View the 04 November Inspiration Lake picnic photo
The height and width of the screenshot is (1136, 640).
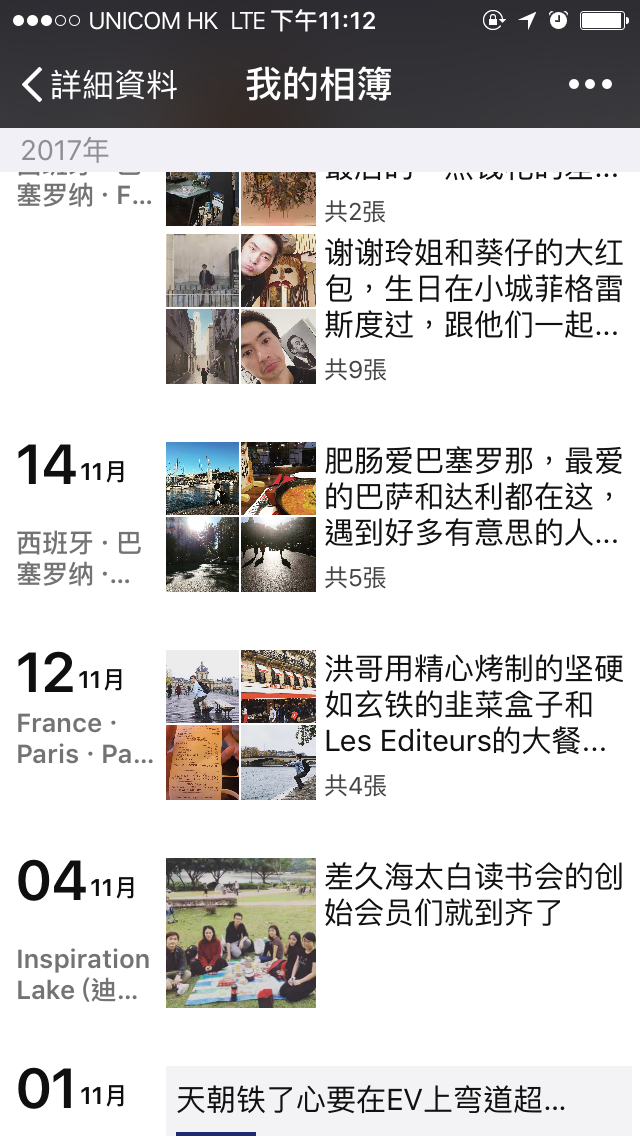coord(241,932)
